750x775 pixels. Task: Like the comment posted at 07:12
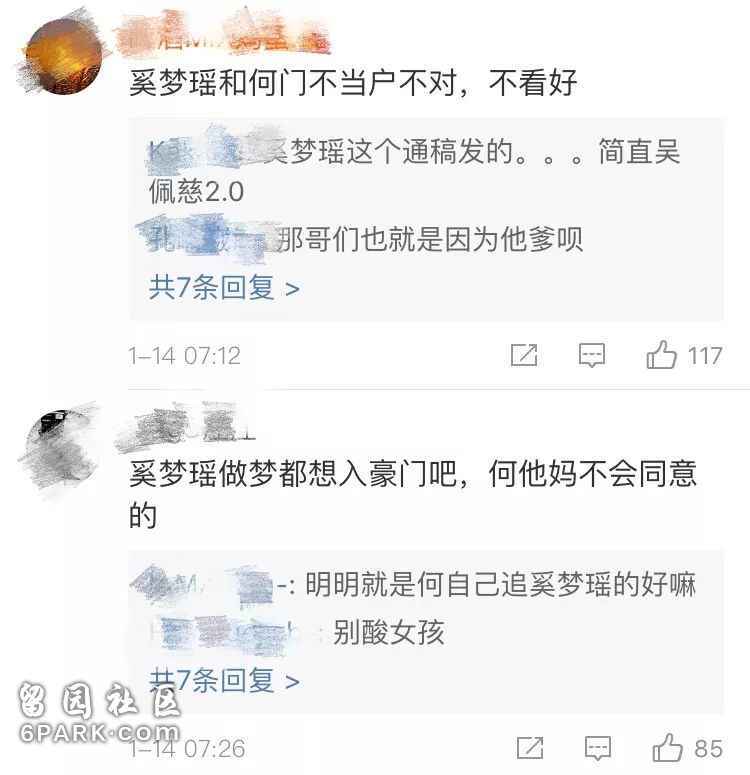(662, 355)
